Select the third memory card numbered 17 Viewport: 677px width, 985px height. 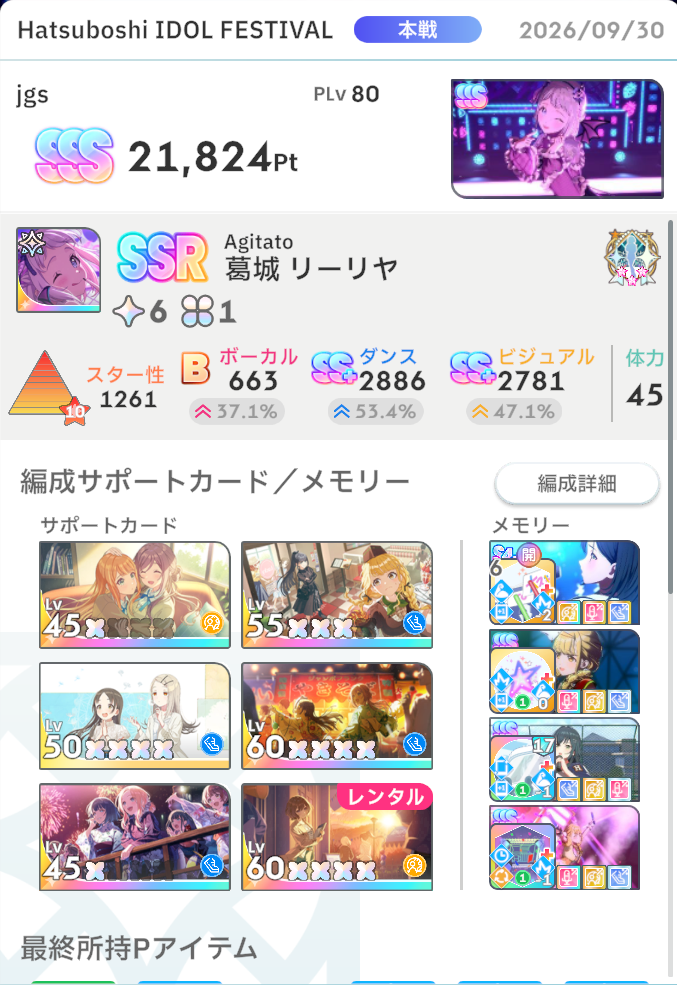point(564,760)
